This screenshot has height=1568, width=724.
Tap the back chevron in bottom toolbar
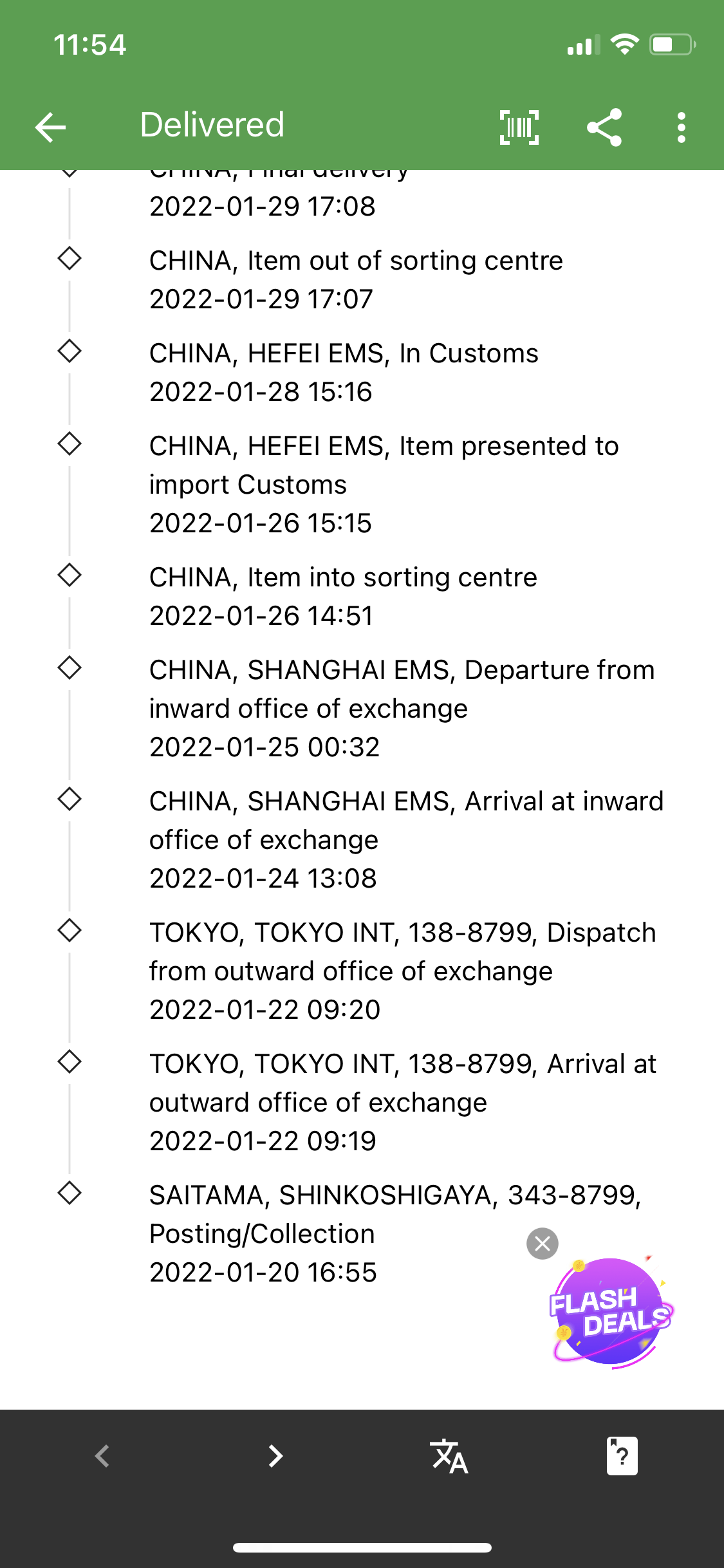(102, 1455)
